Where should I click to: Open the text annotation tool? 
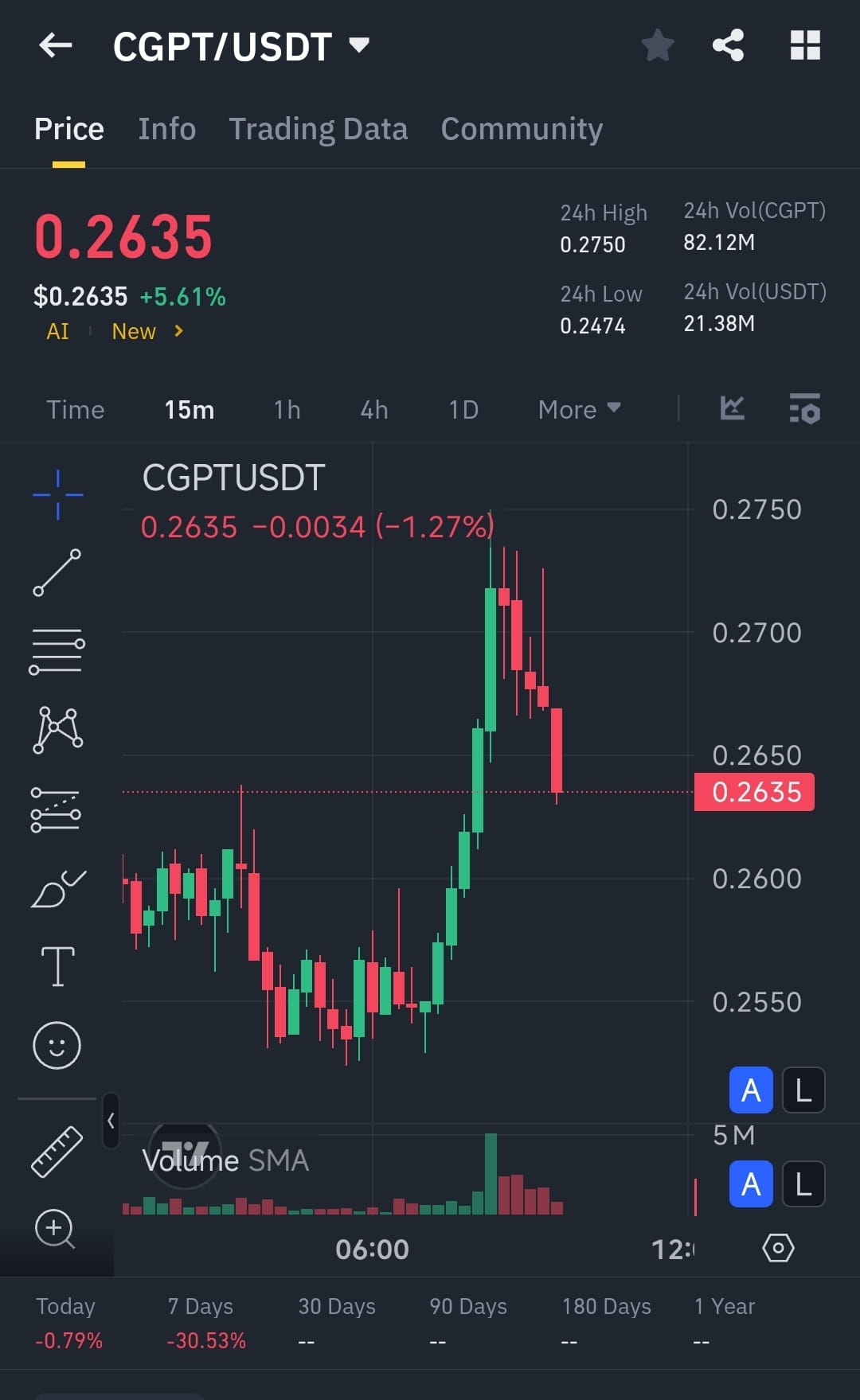57,966
